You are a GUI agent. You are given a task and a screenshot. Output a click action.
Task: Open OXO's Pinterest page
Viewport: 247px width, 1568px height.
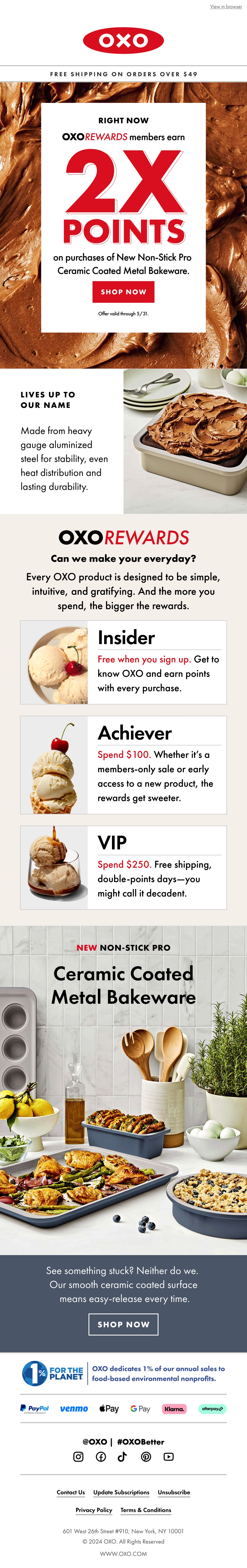coord(146,1457)
